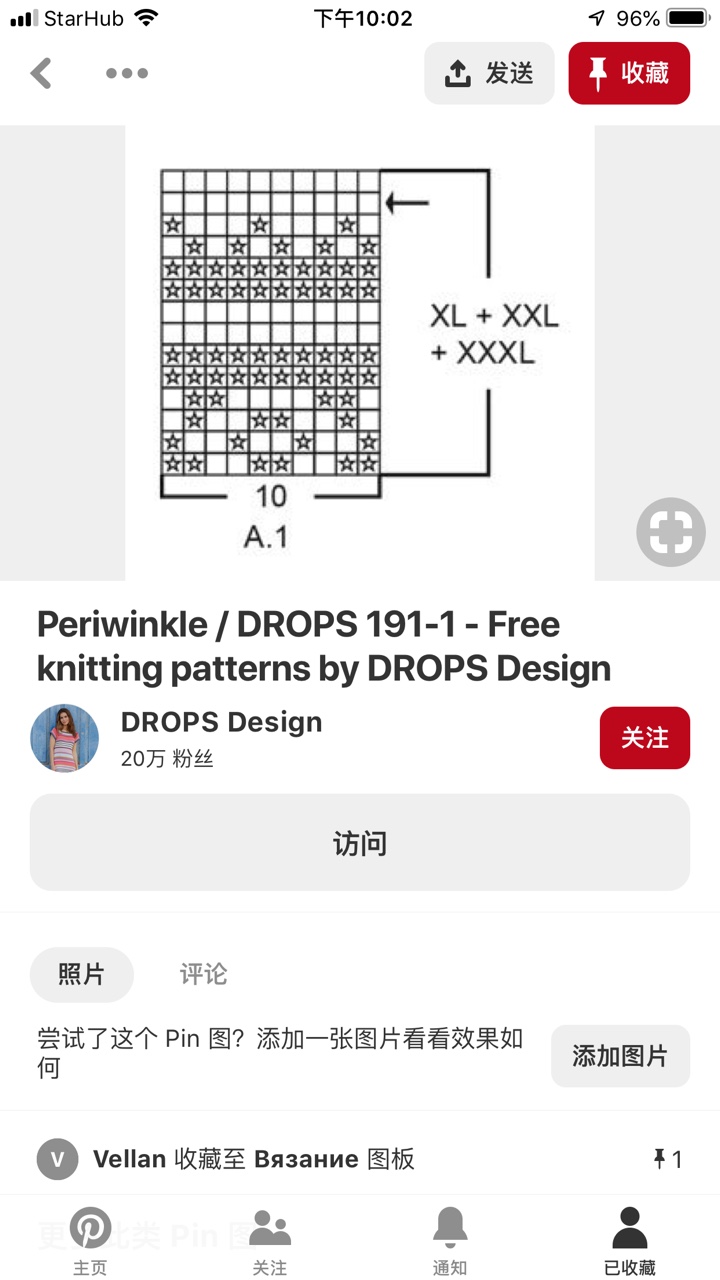Switch to the 已收藏 saved tab
720x1280 pixels.
(x=630, y=1241)
